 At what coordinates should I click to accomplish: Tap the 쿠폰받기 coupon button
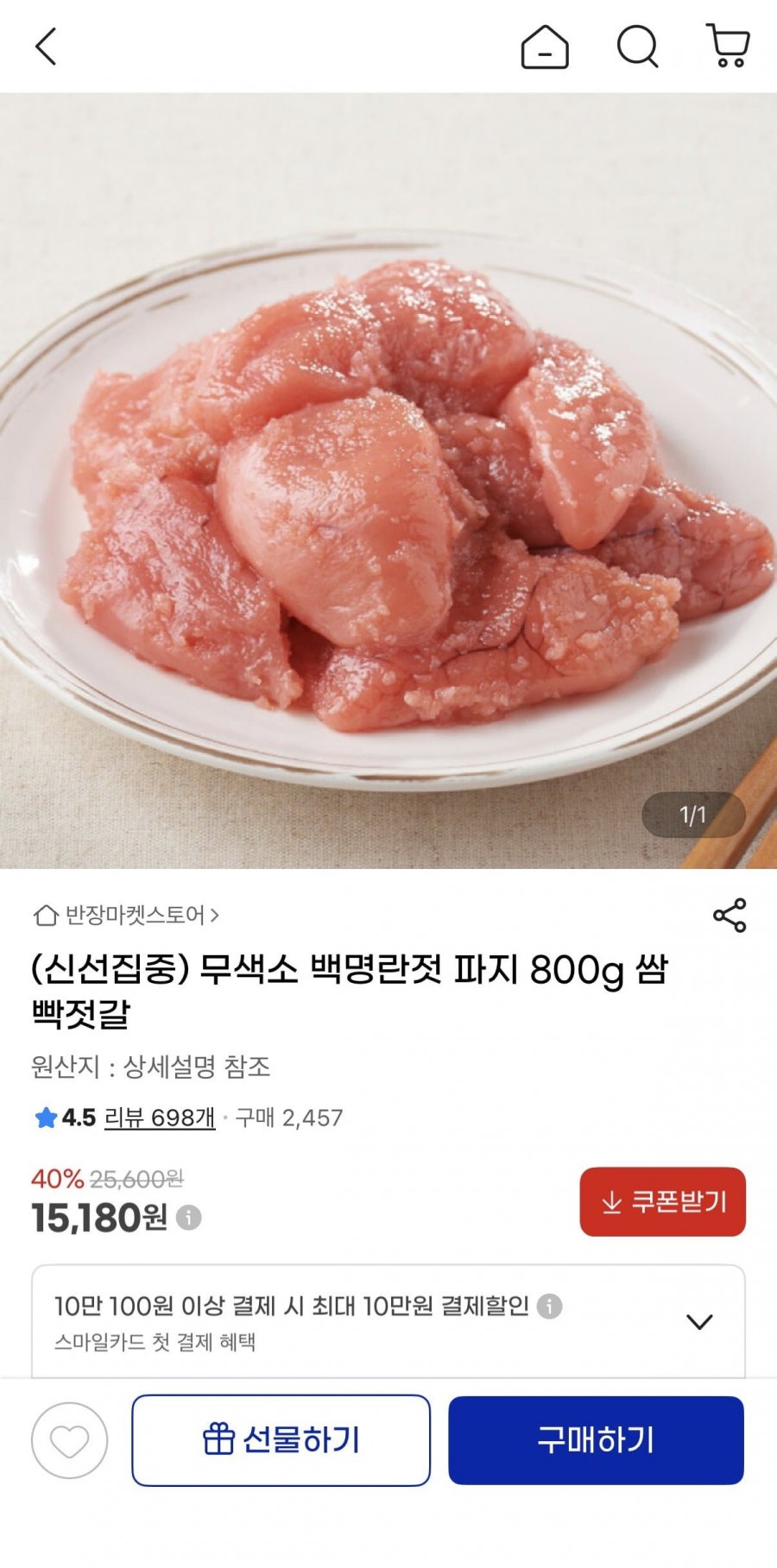tap(662, 1202)
